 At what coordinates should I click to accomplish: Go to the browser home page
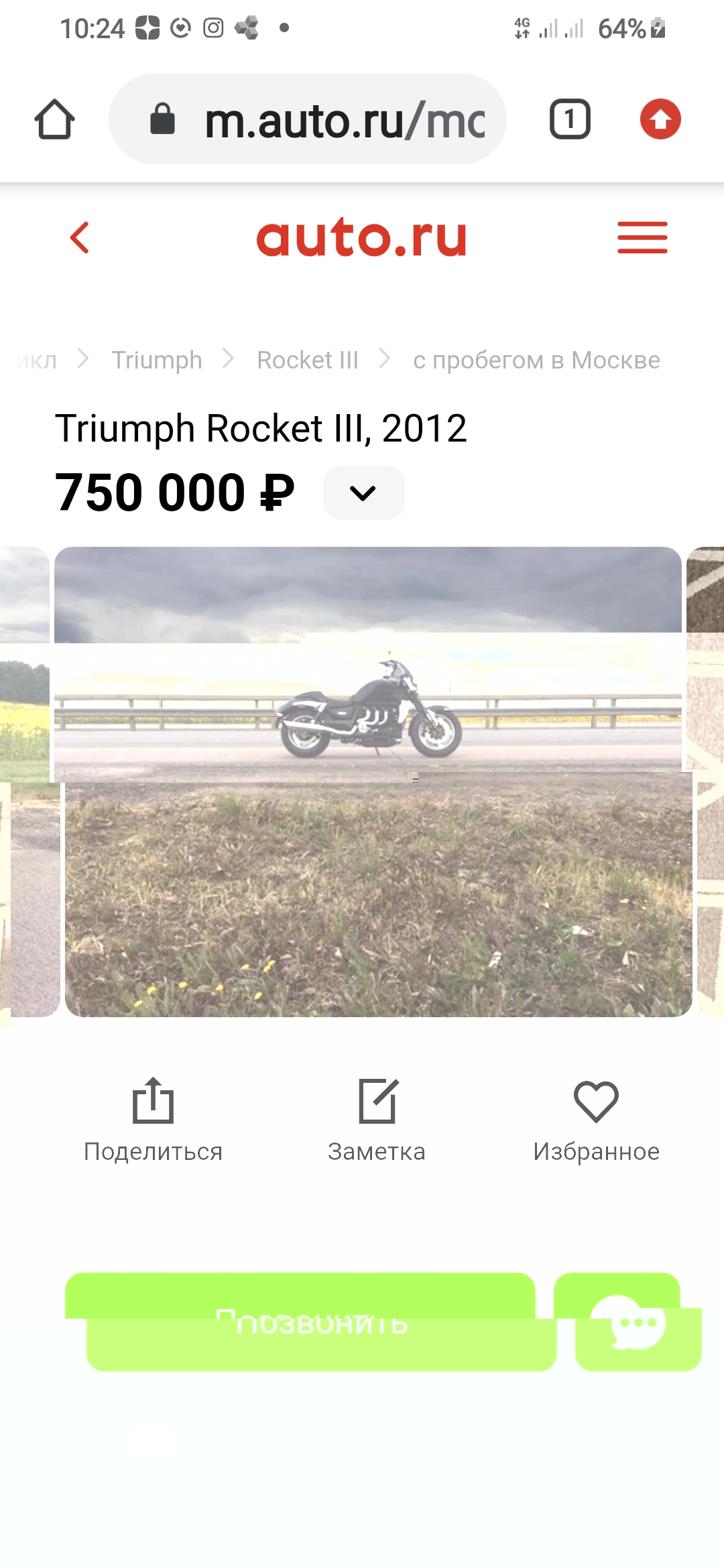tap(54, 119)
